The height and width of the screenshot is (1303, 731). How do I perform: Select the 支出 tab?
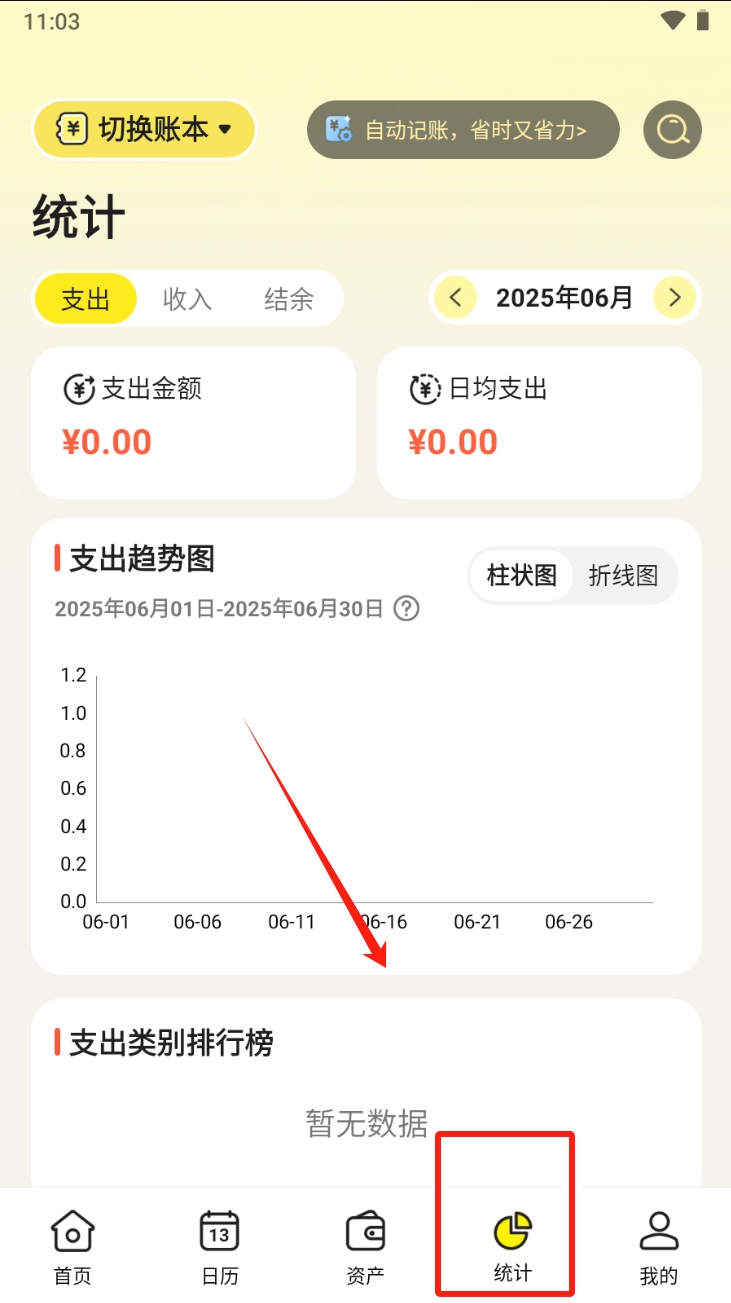tap(86, 298)
